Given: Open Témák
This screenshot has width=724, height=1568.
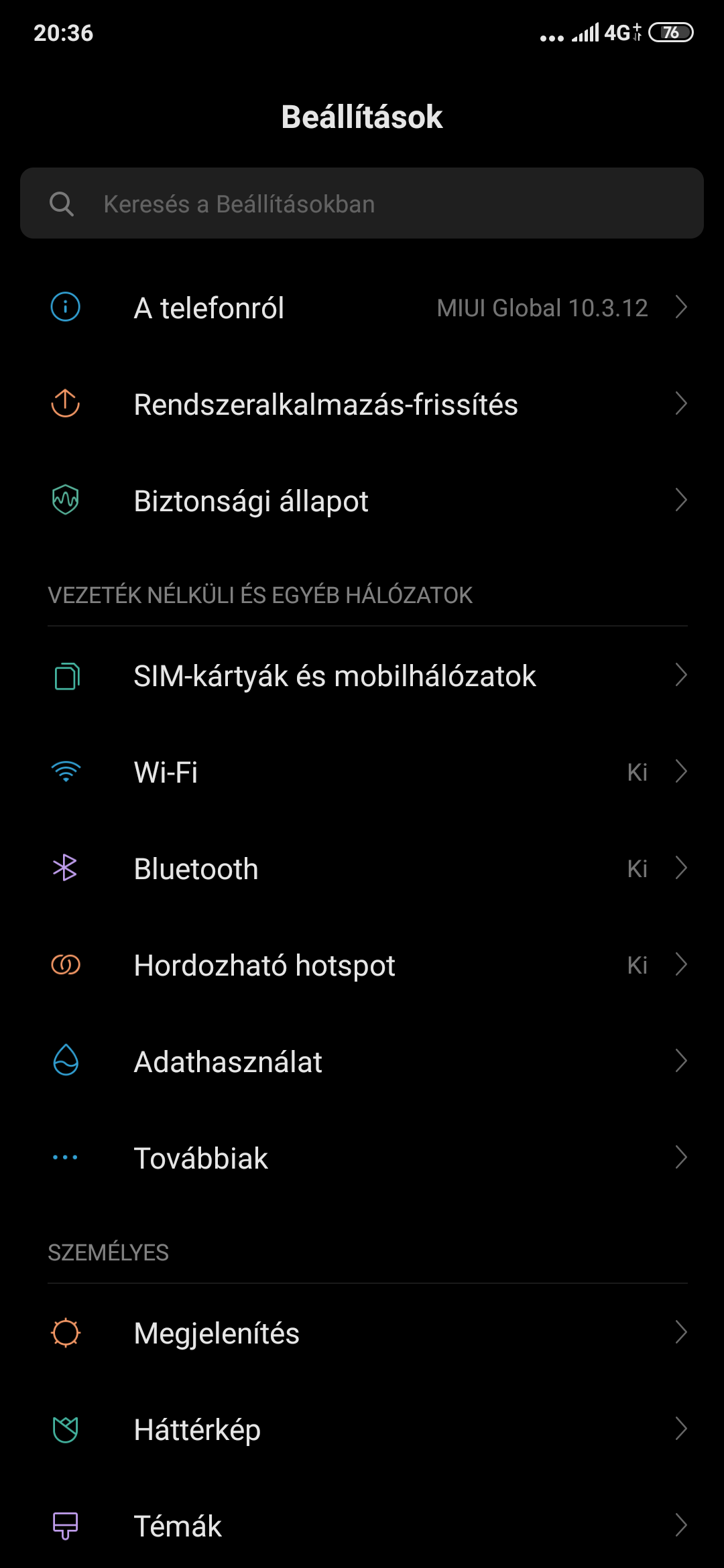Looking at the screenshot, I should [x=362, y=1526].
